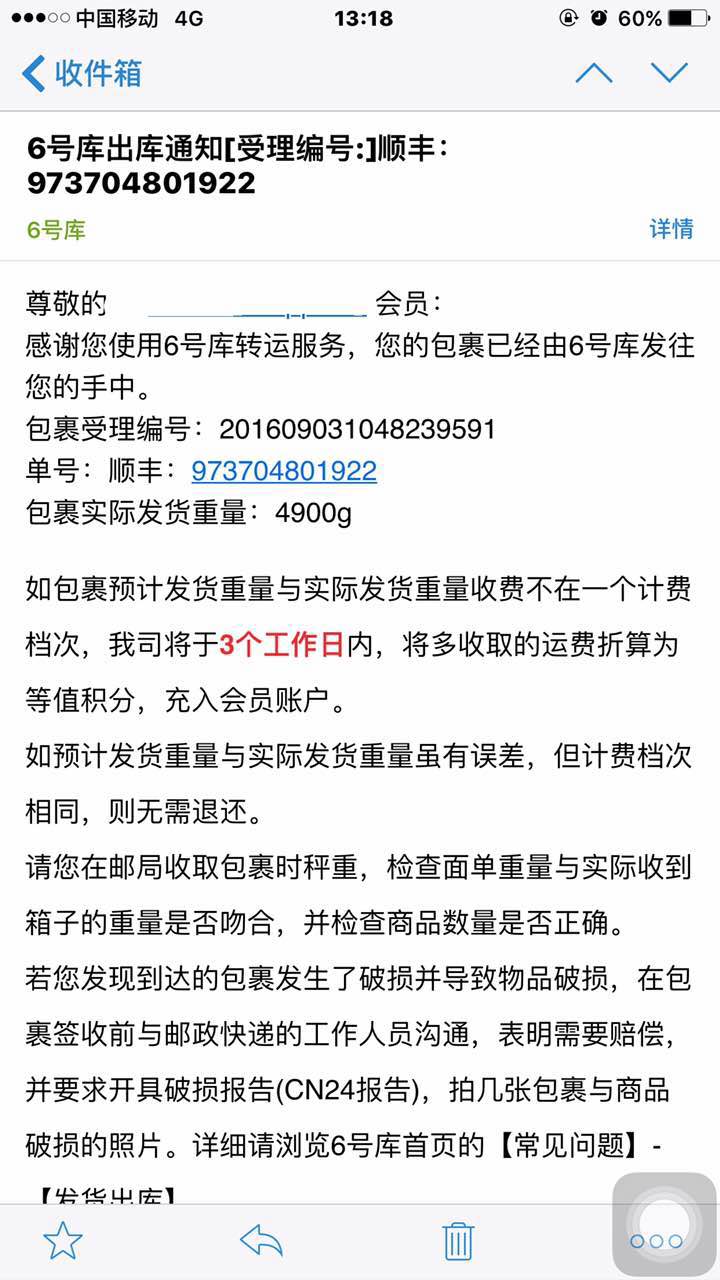
Task: Delete this email with trash icon
Action: (458, 1241)
